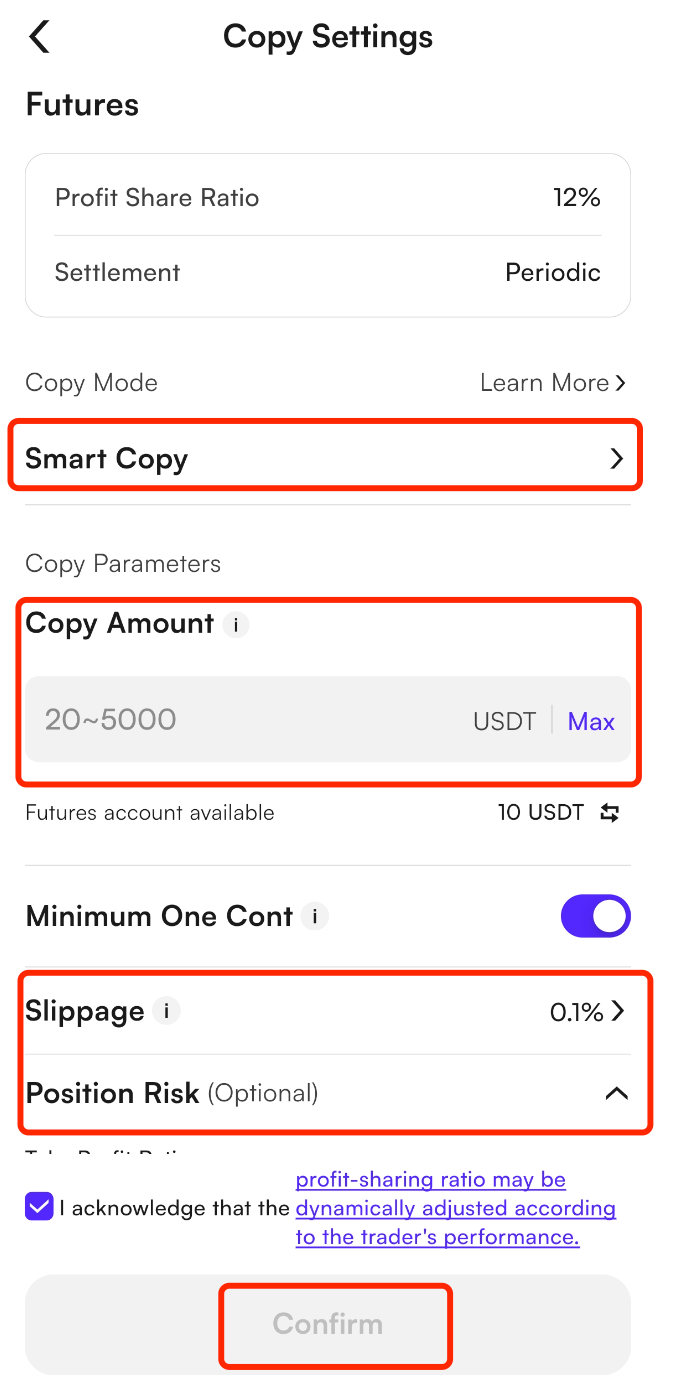Image resolution: width=676 pixels, height=1390 pixels.
Task: Go back from Copy Settings
Action: point(40,38)
